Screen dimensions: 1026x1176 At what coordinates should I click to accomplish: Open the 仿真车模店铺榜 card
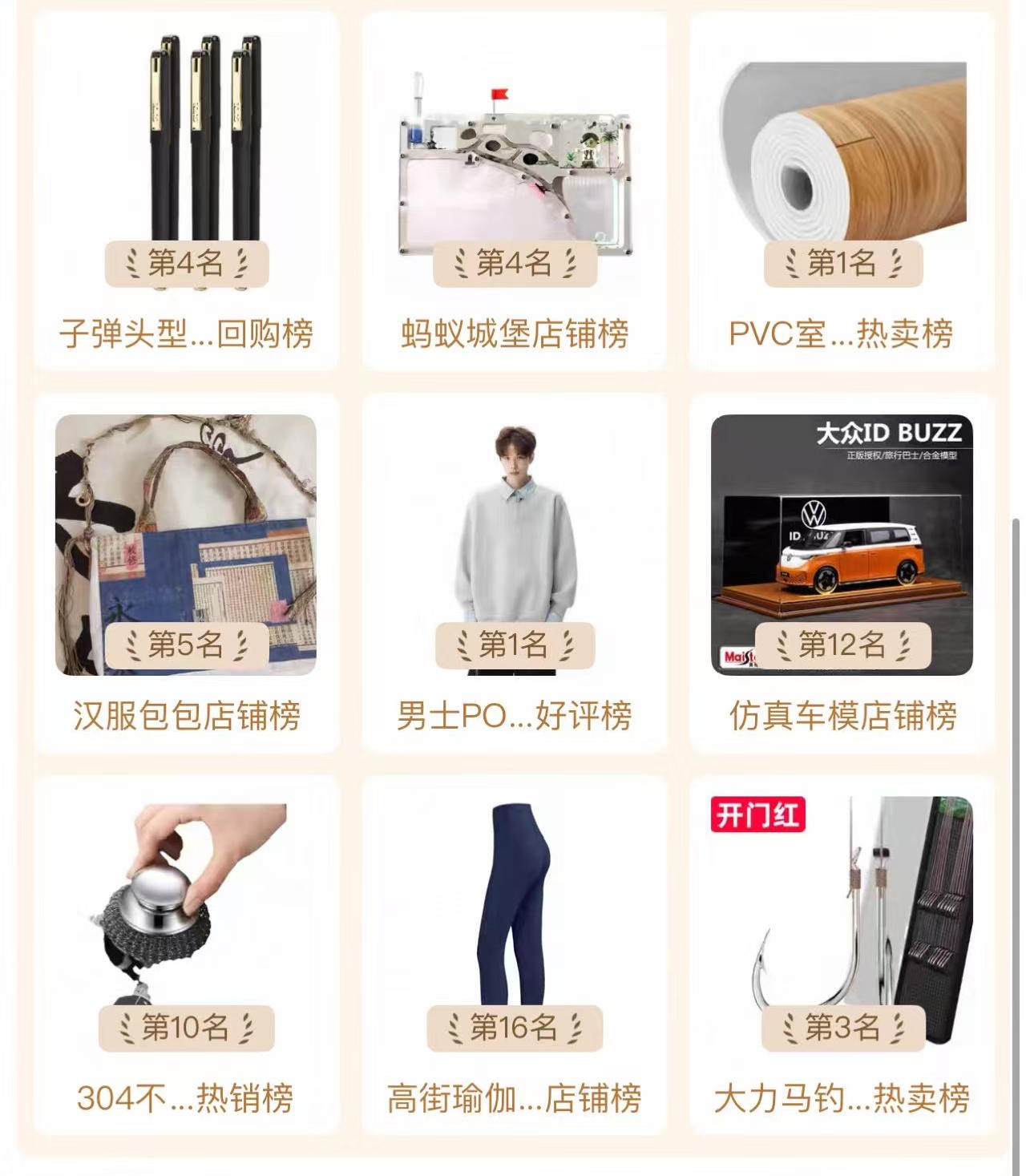[x=842, y=572]
